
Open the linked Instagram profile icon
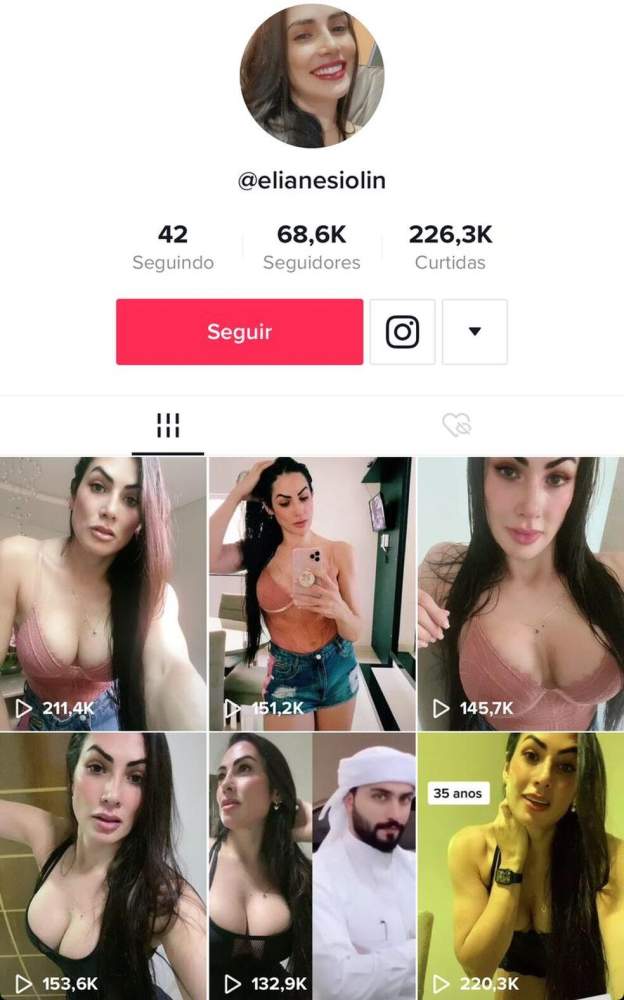403,332
